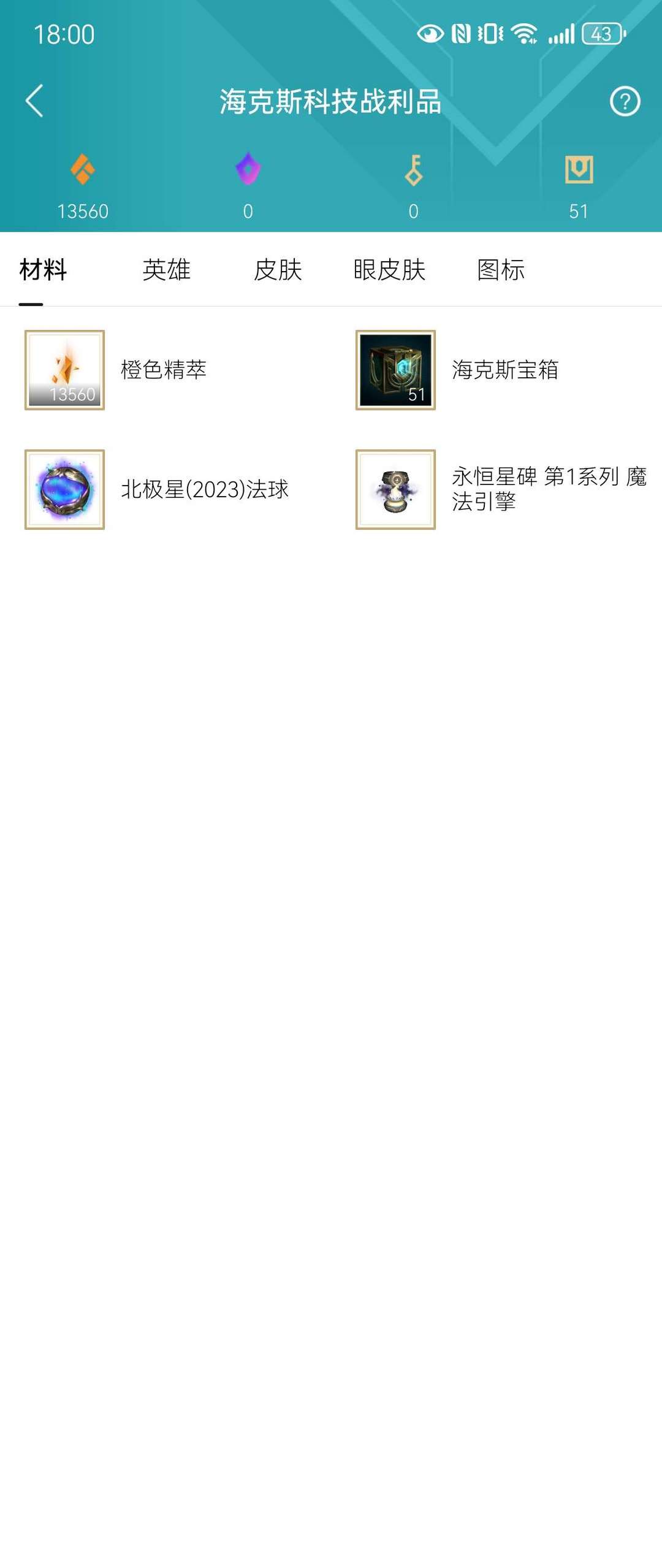Select the 海克斯宝箱 chest icon

(x=395, y=369)
